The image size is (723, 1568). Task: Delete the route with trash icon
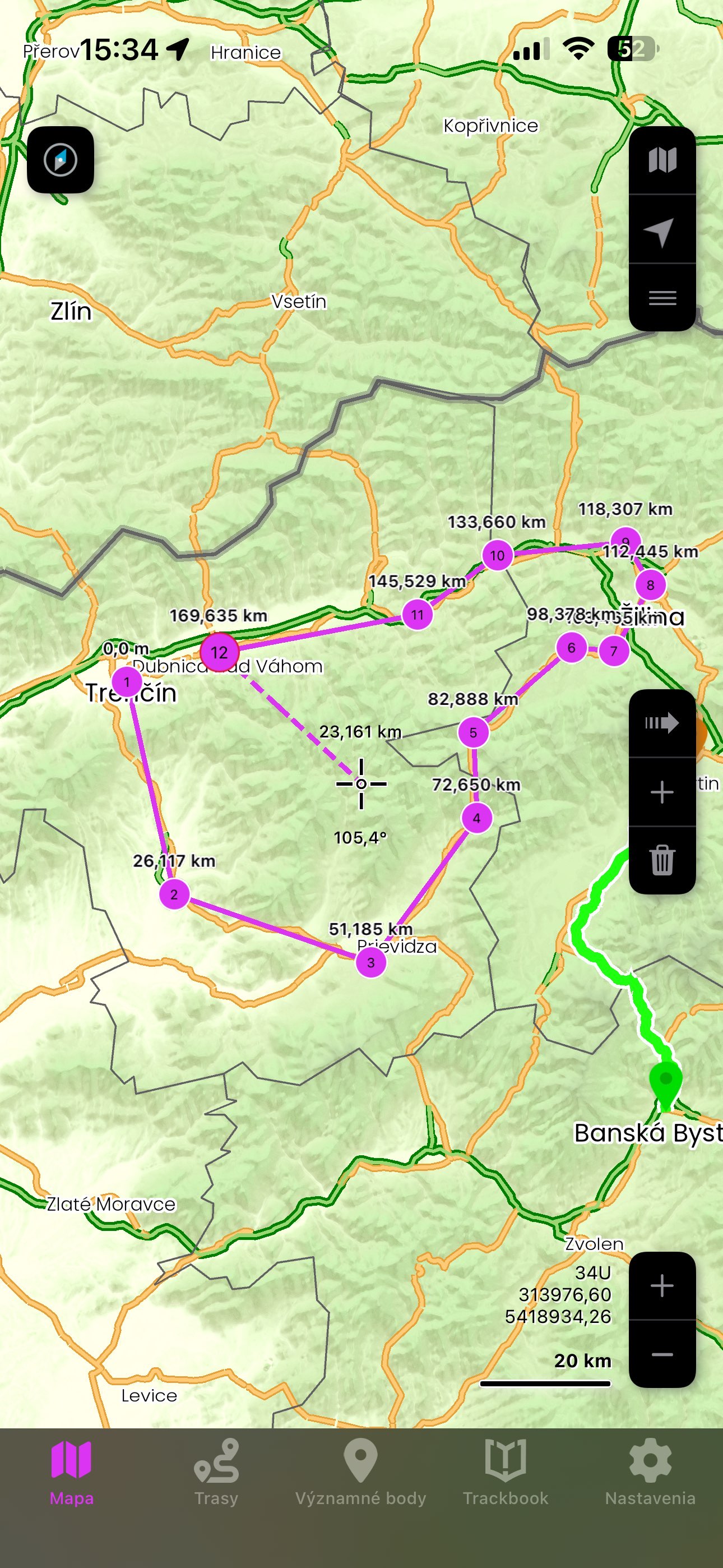tap(662, 860)
